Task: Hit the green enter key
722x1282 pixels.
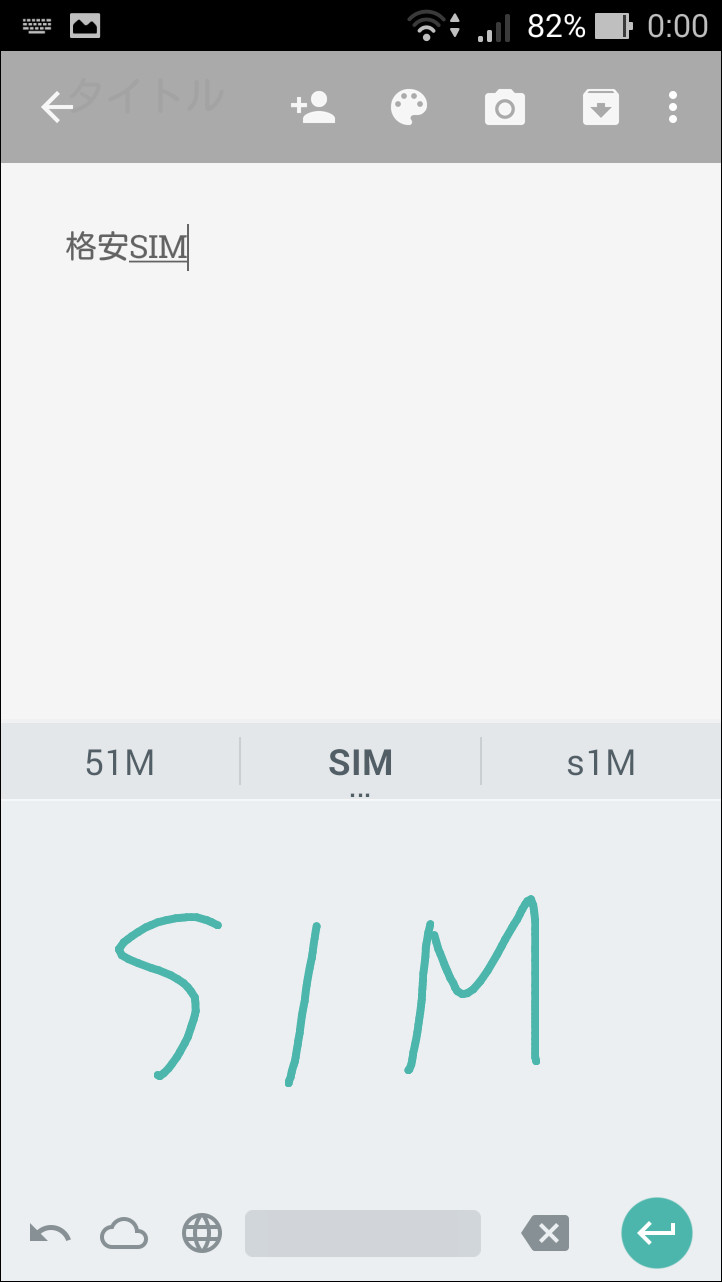Action: coord(656,1233)
